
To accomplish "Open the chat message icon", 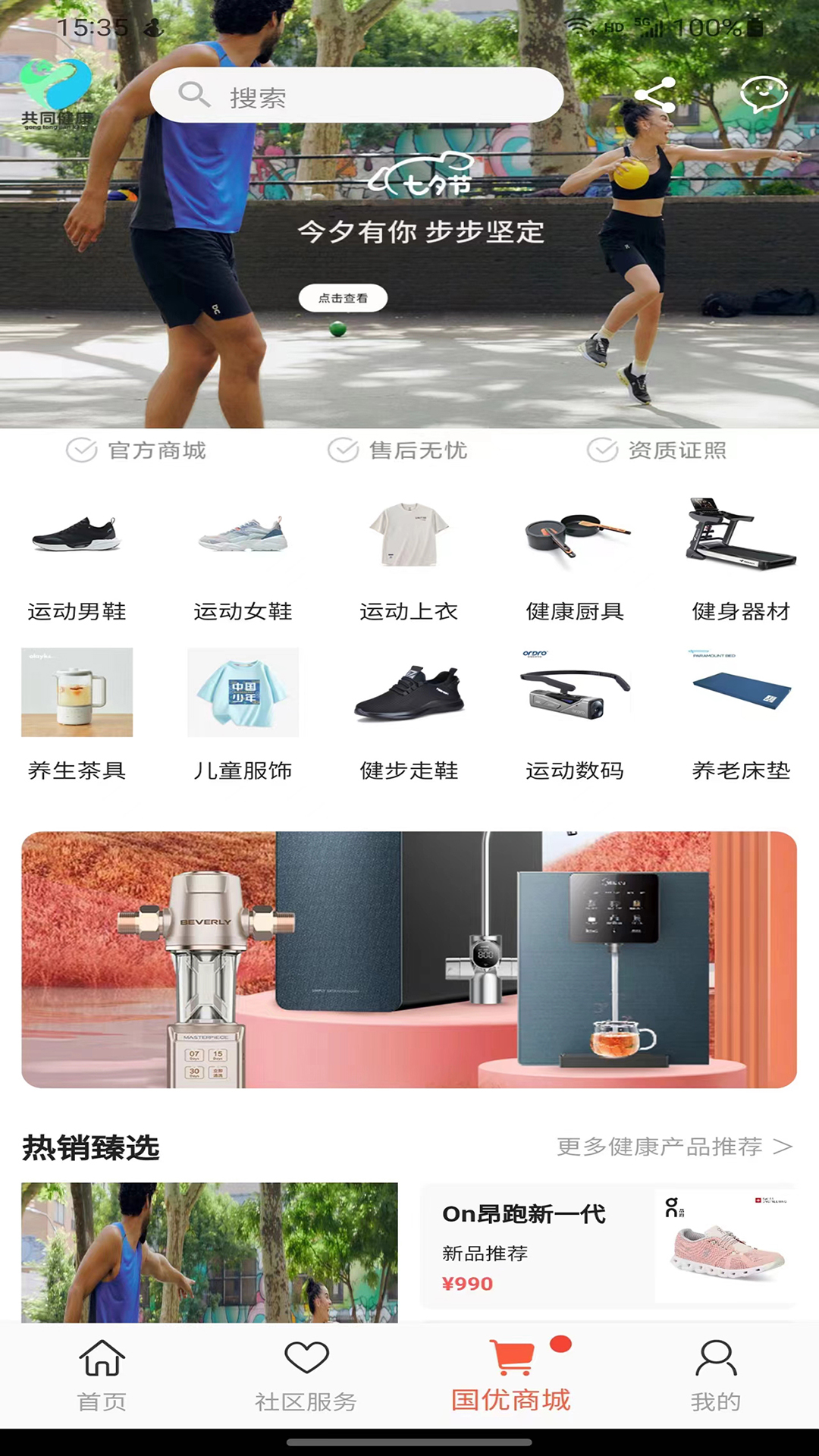I will [764, 95].
